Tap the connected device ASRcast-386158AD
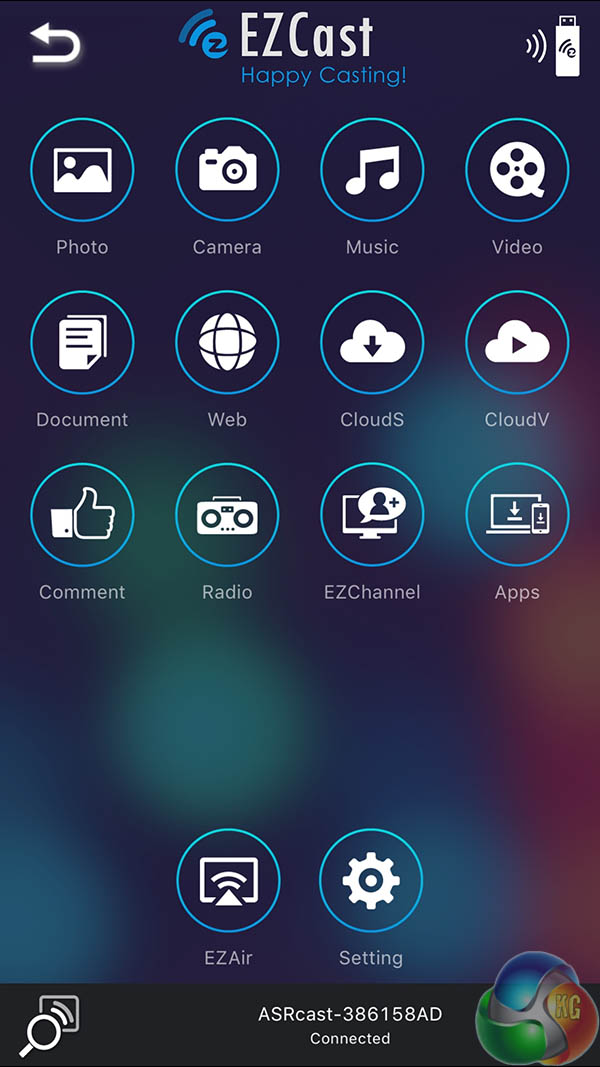 point(350,1024)
